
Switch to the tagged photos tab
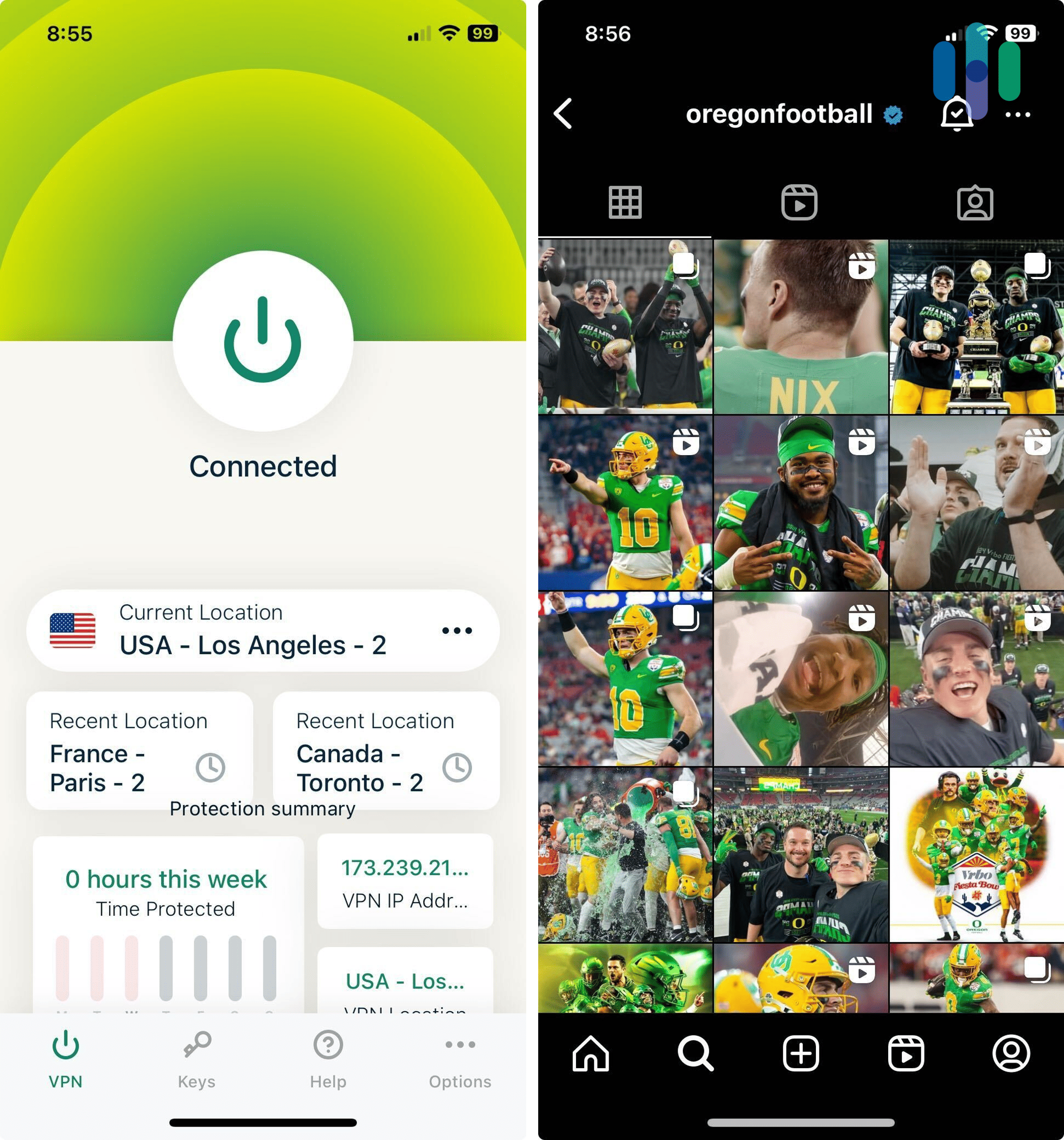975,202
